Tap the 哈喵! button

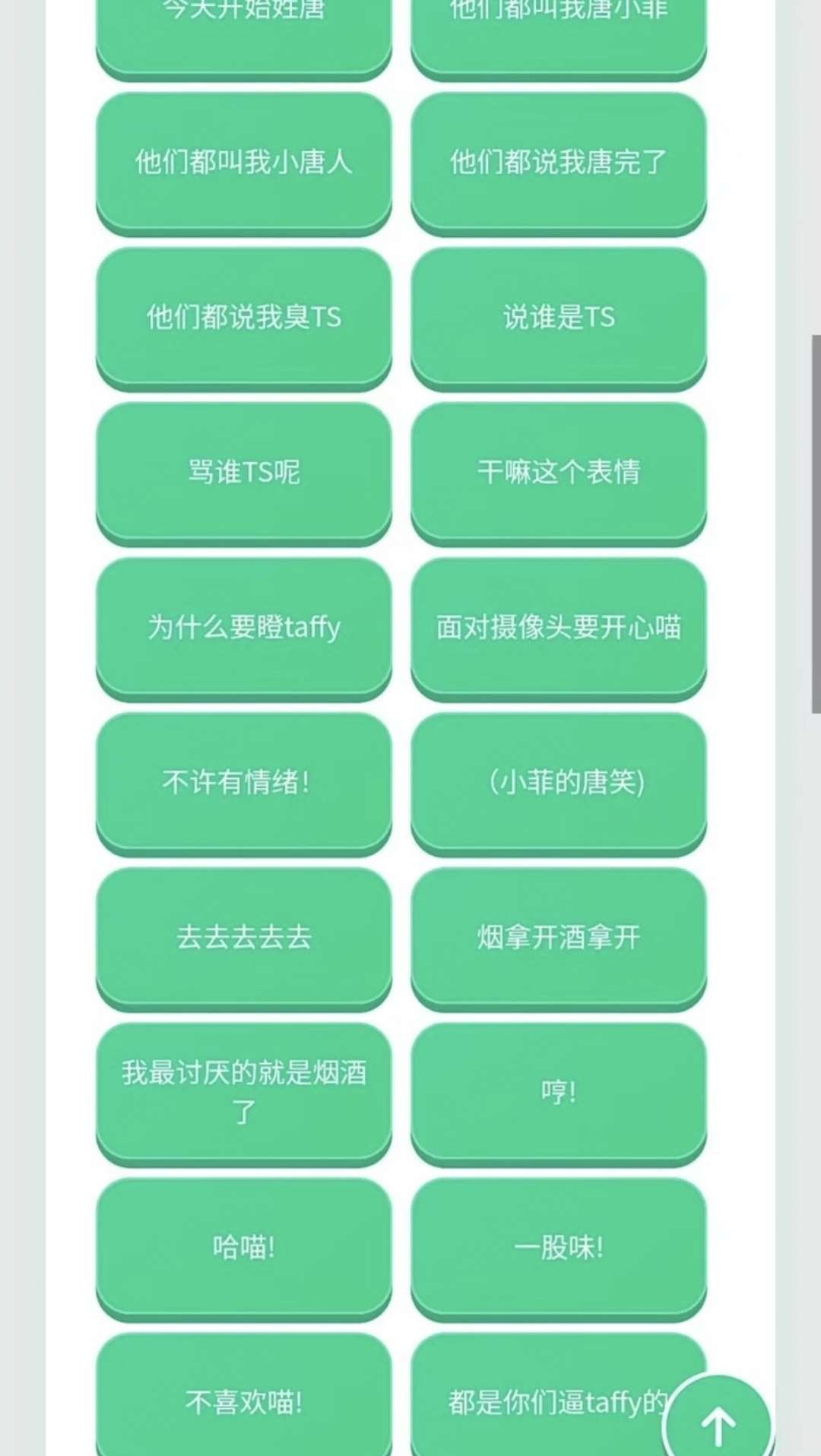click(x=243, y=1246)
